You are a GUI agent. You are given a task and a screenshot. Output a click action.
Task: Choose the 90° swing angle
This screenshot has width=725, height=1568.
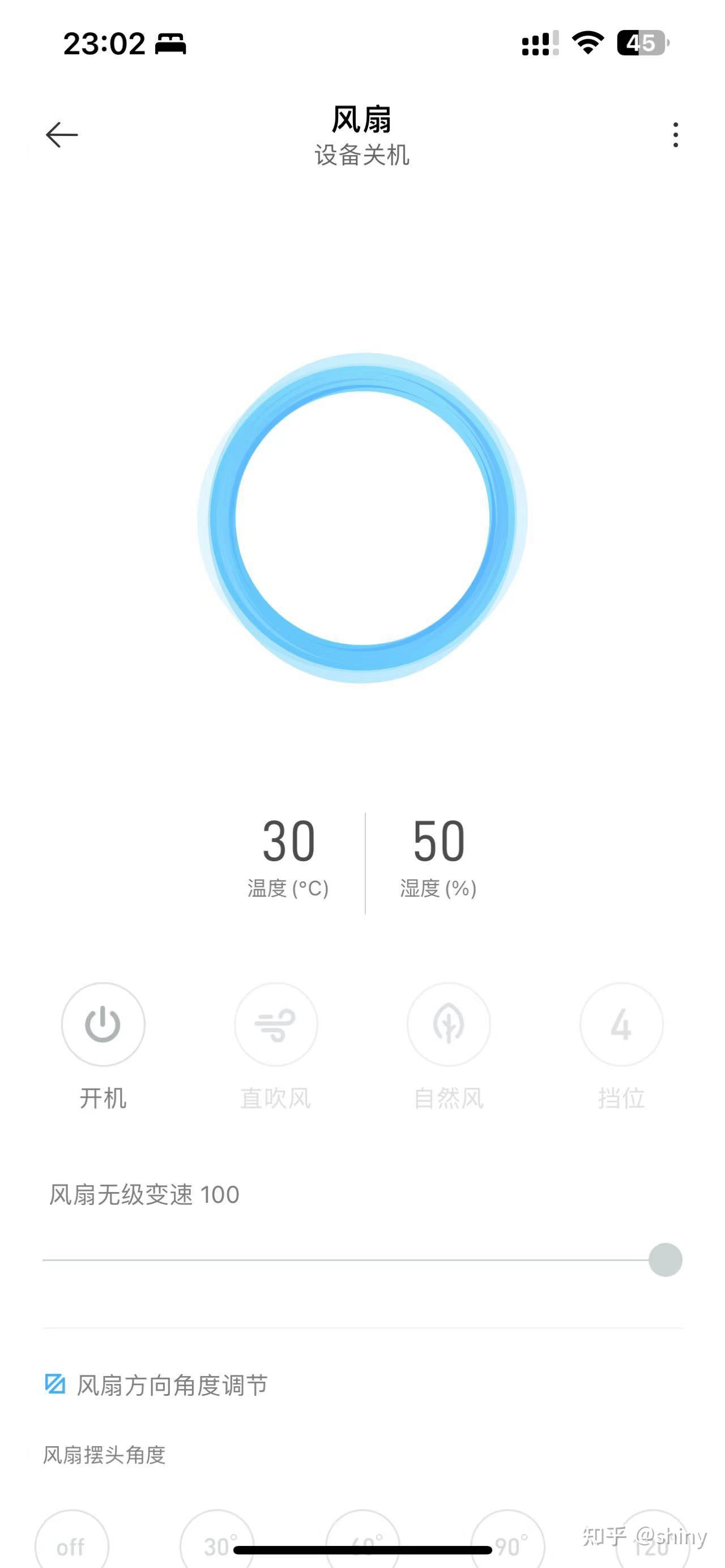pos(507,1540)
